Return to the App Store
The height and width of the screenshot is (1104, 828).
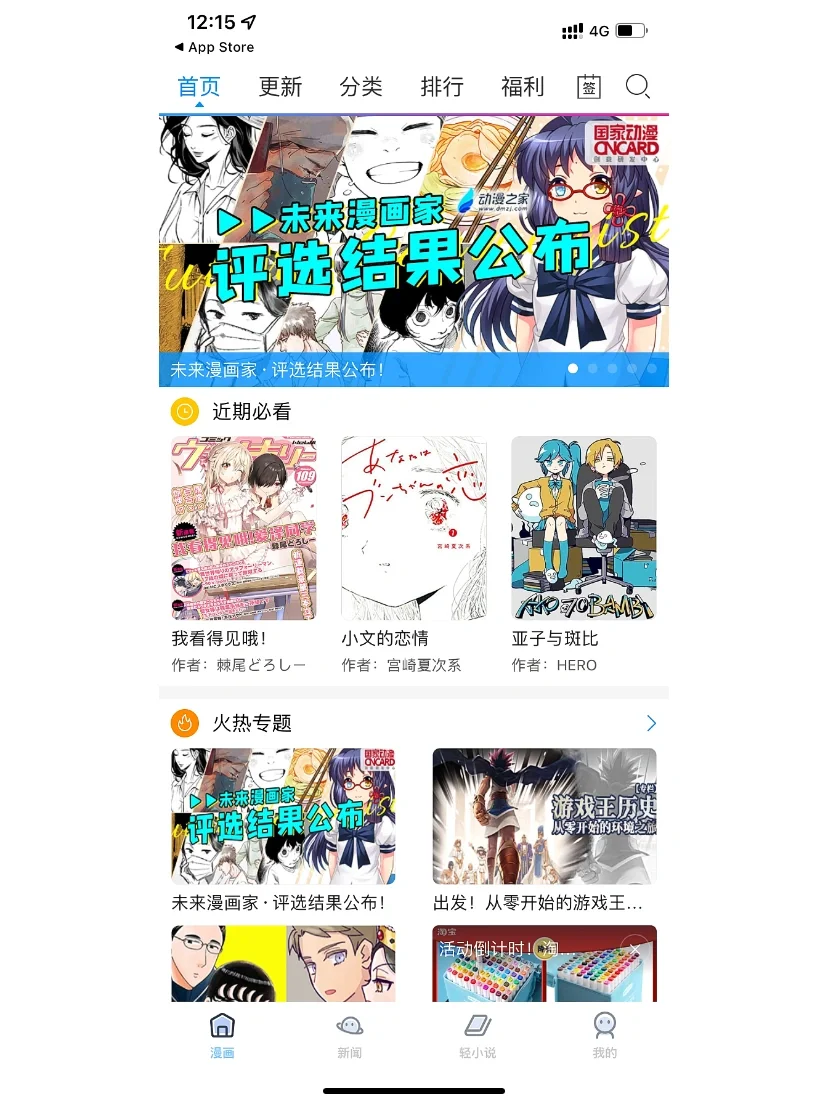(214, 47)
